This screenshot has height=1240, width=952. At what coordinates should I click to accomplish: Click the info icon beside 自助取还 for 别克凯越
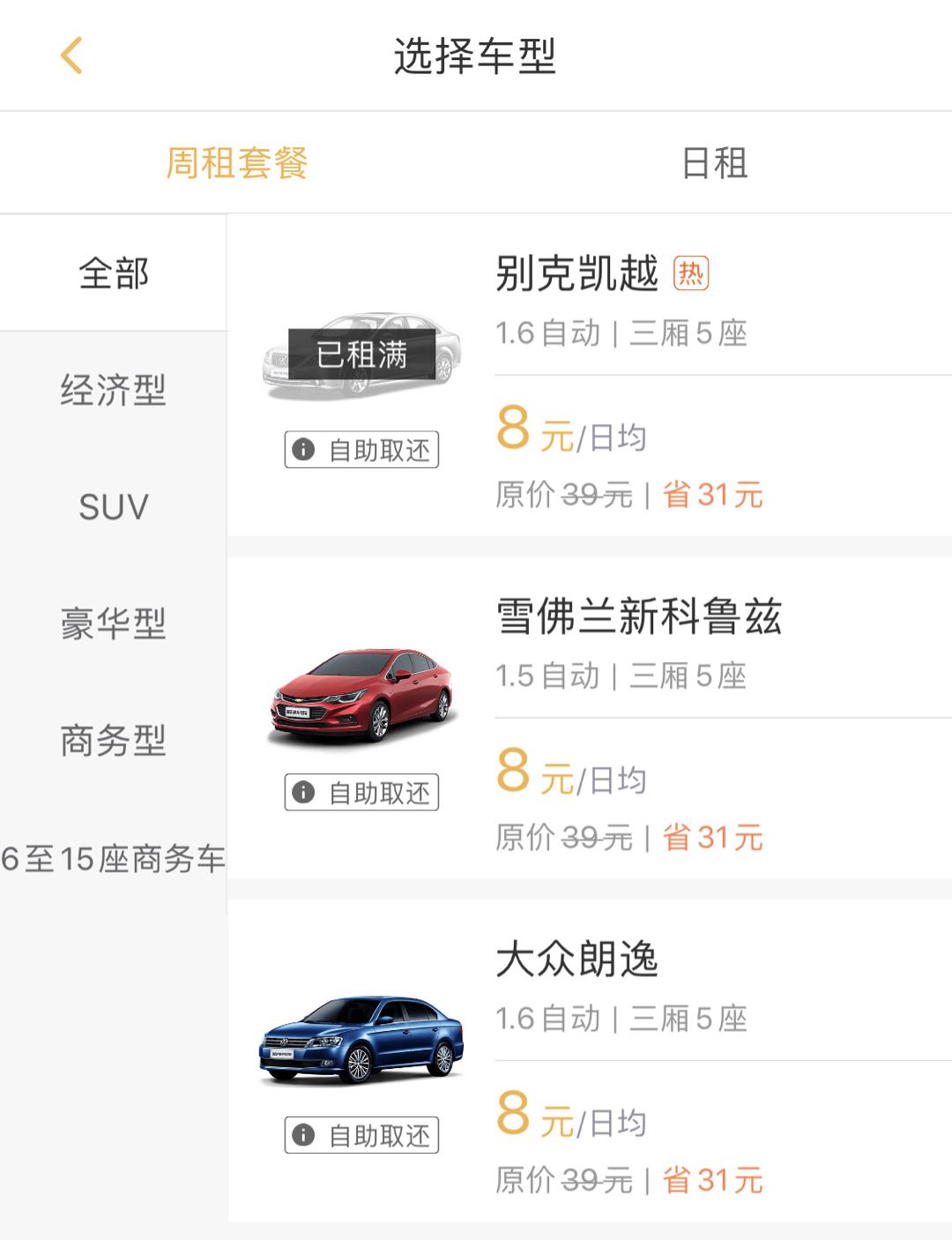304,450
